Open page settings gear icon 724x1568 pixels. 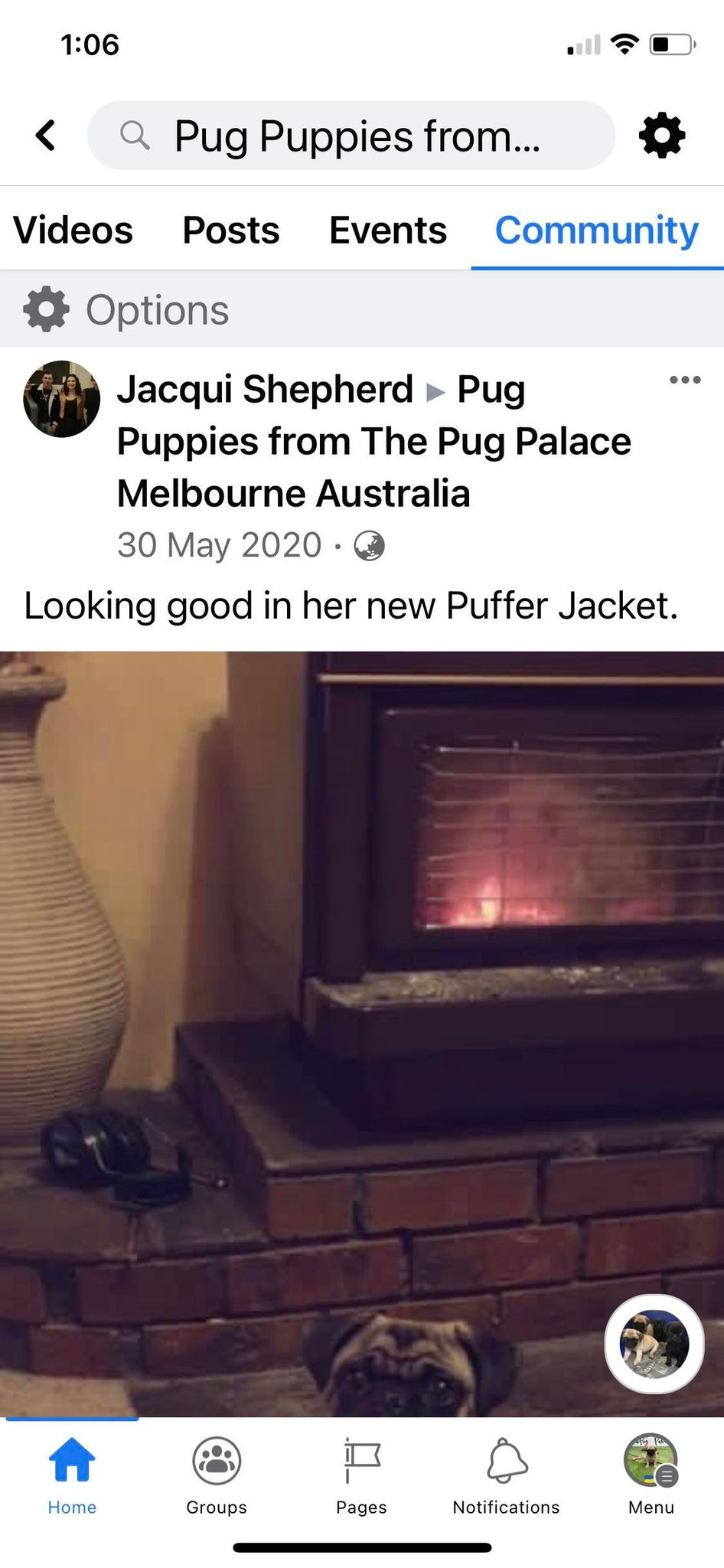click(661, 136)
